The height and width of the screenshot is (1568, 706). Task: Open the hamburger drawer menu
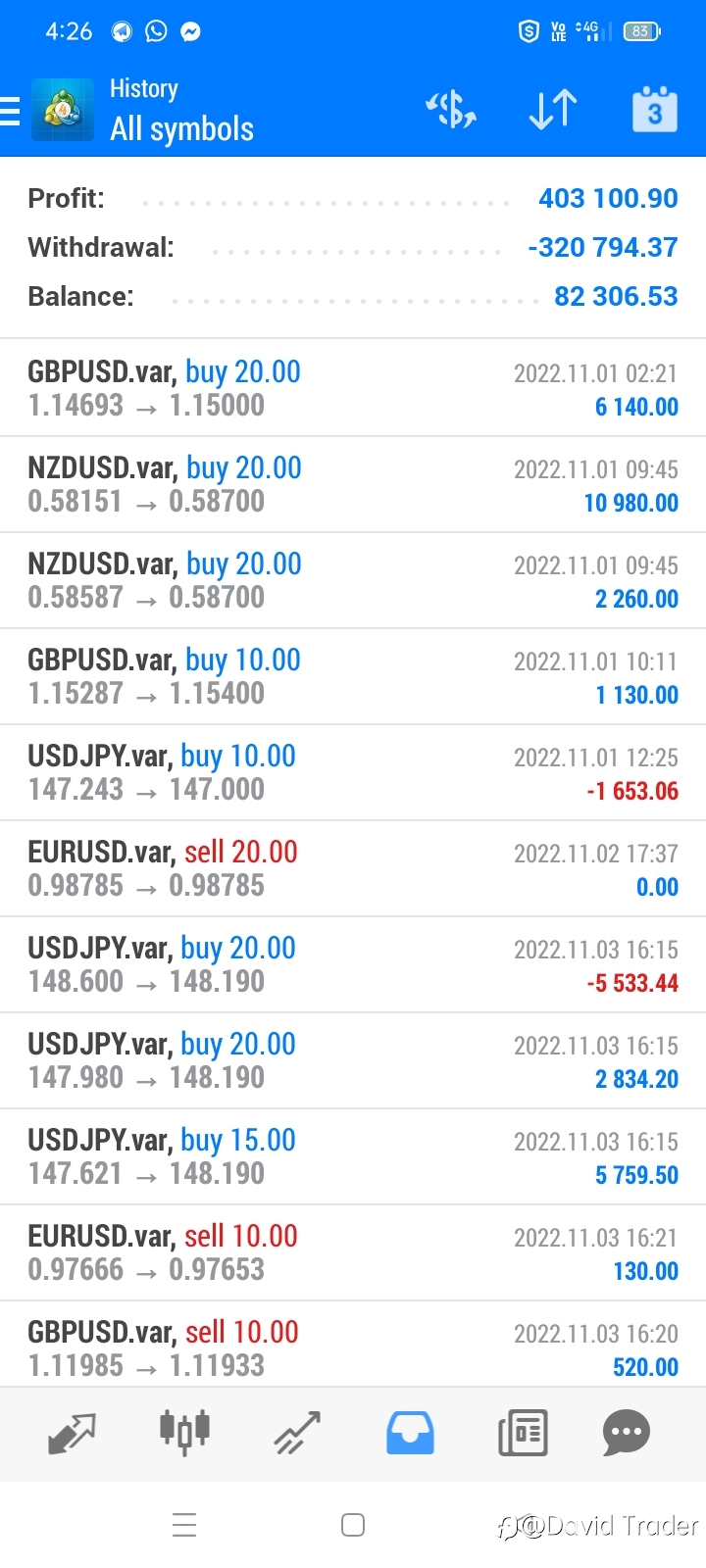(x=12, y=111)
